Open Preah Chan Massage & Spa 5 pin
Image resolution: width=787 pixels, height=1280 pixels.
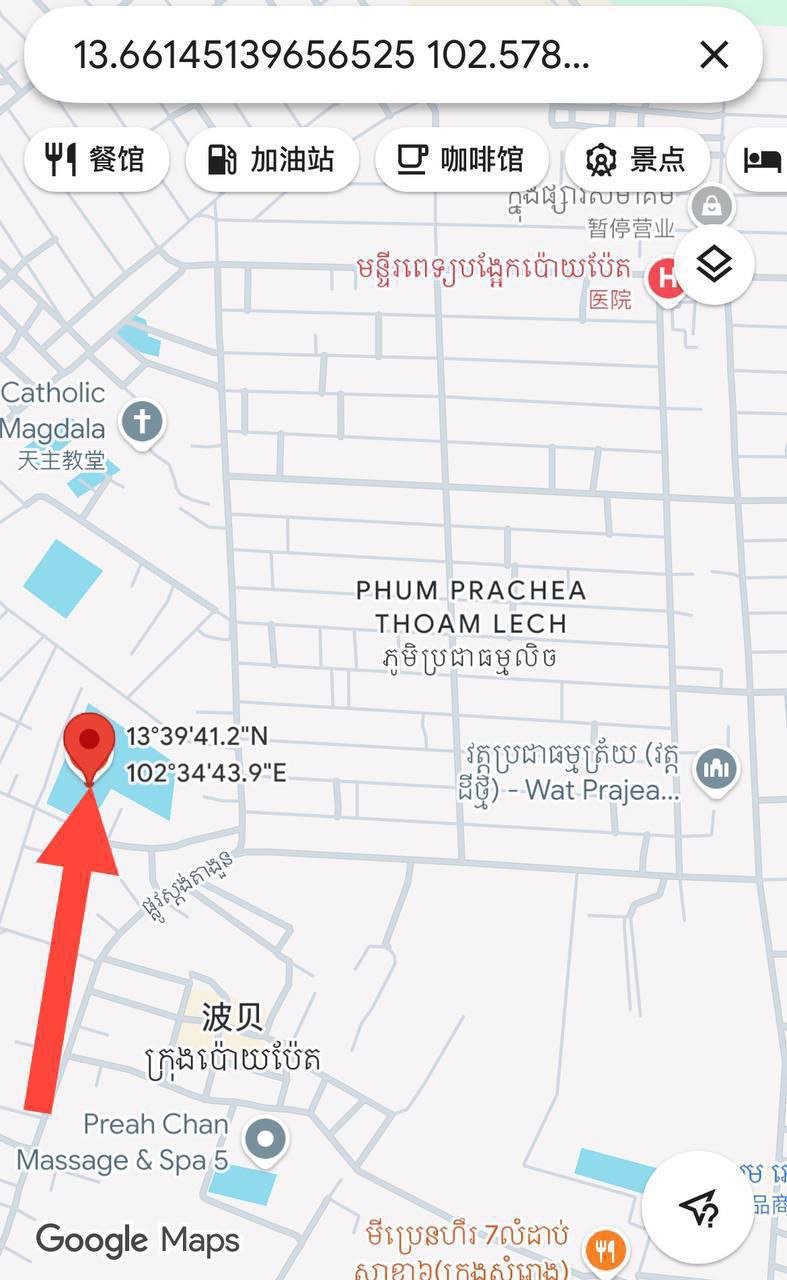[x=265, y=1141]
